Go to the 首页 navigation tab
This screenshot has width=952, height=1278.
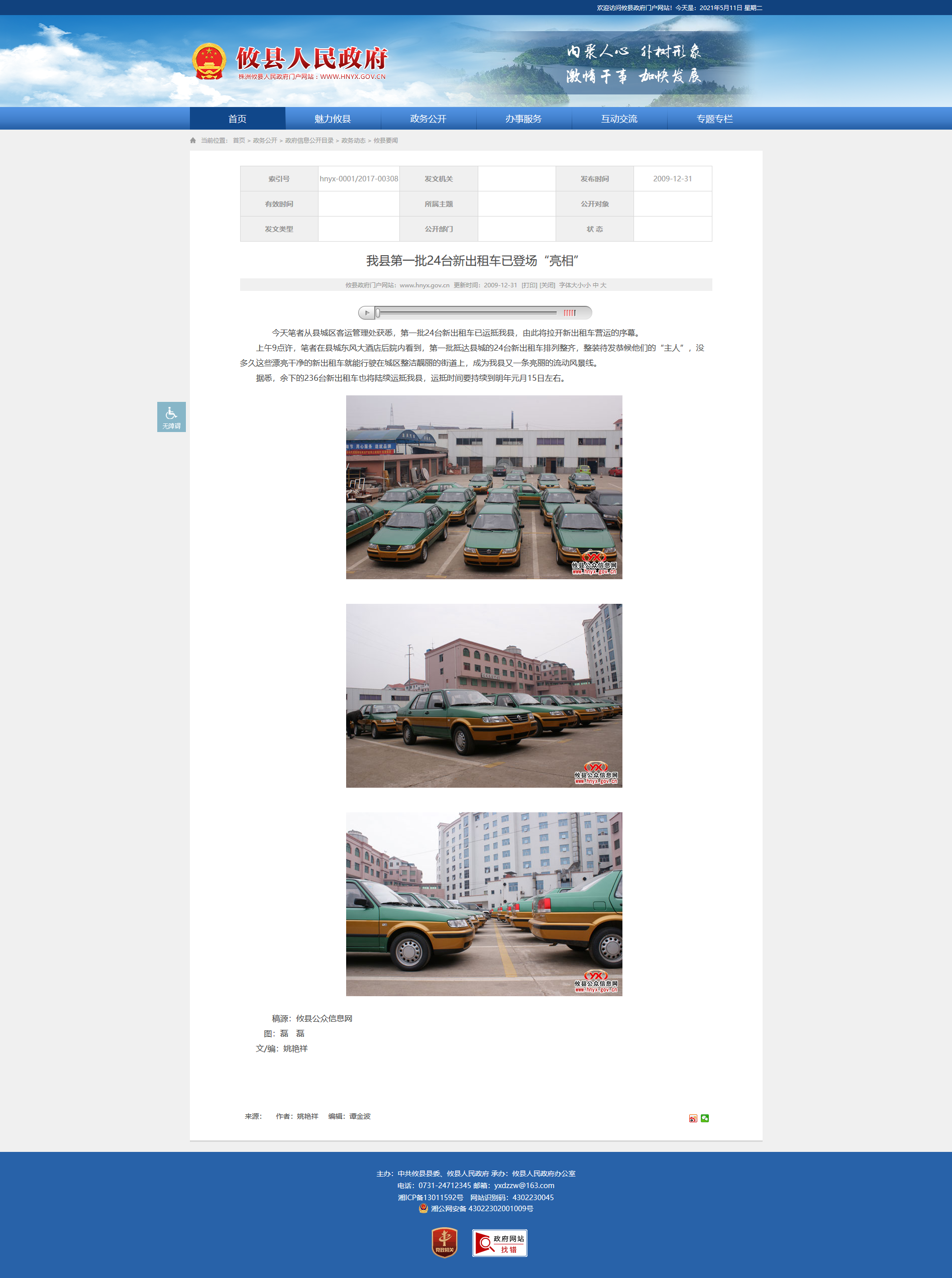(x=237, y=119)
